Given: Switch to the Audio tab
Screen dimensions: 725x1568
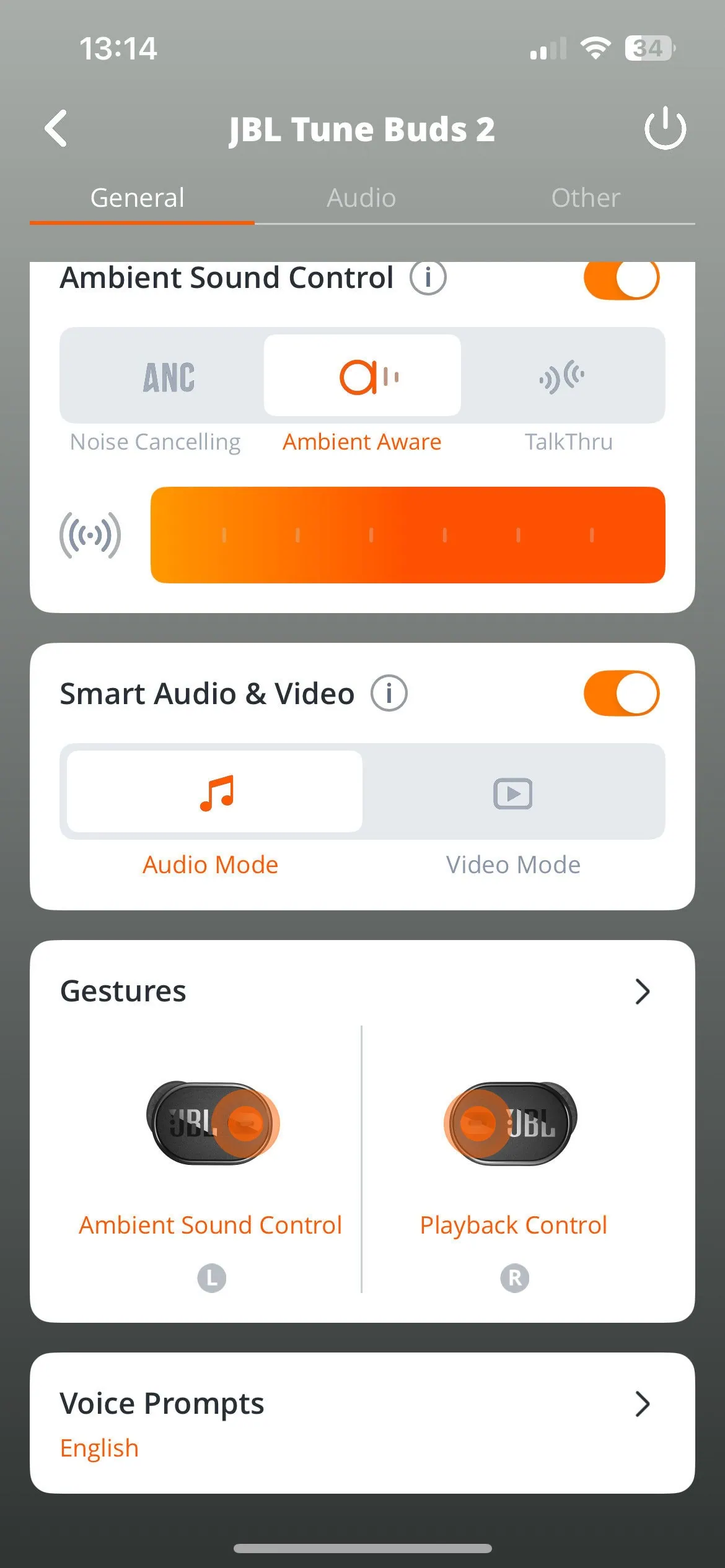Looking at the screenshot, I should point(361,198).
